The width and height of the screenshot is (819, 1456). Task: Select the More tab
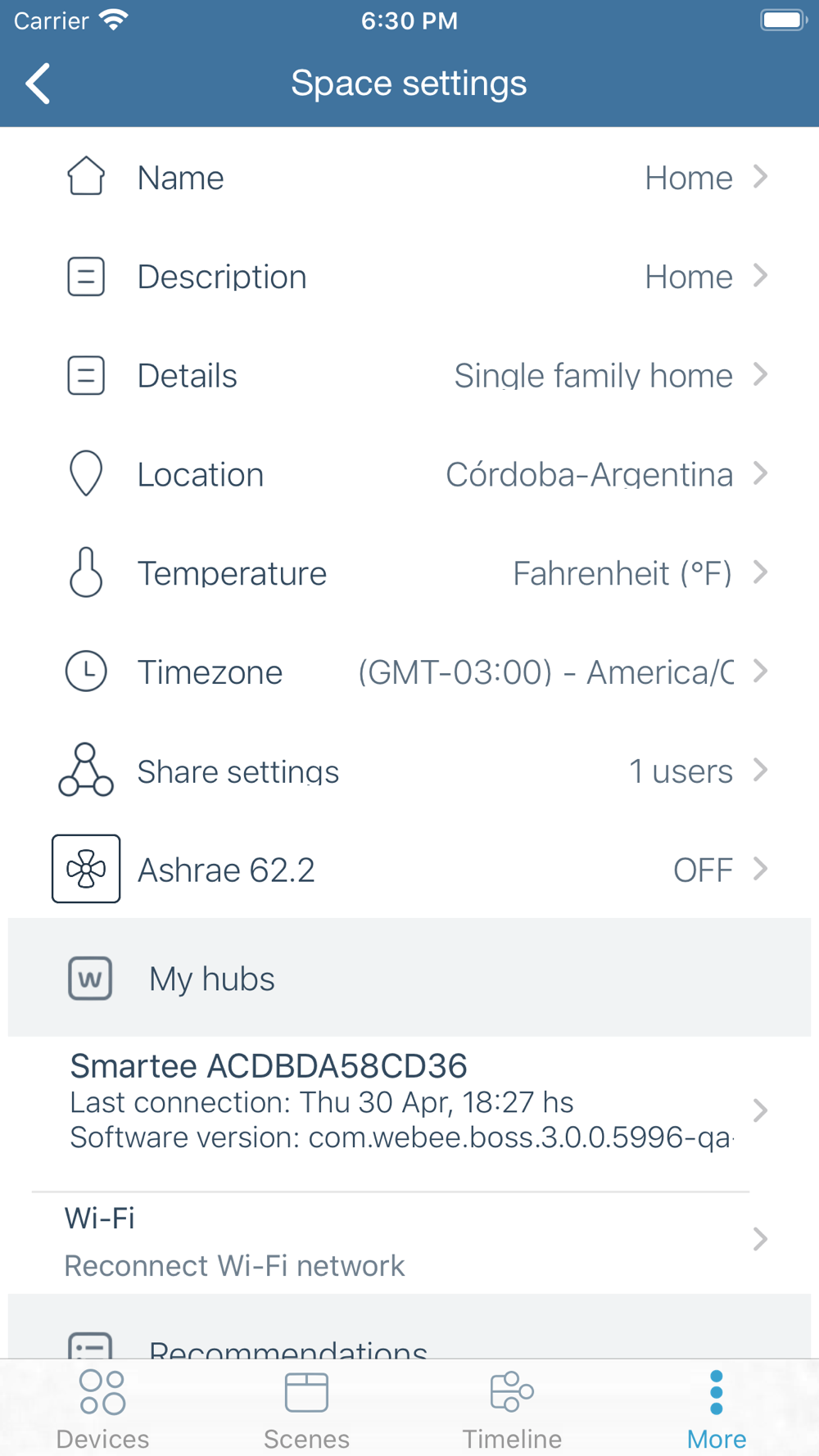click(717, 1409)
